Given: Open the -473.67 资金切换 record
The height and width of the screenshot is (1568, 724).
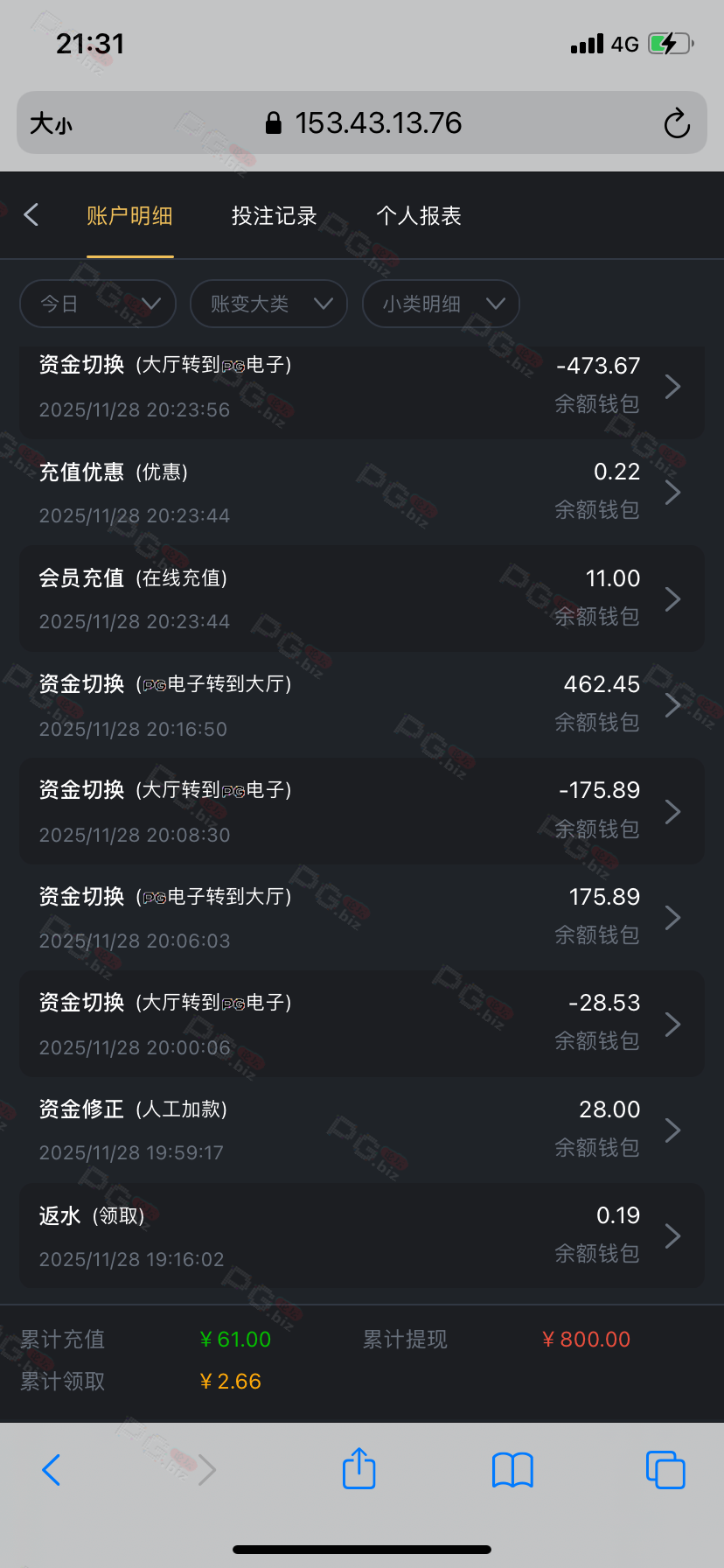Looking at the screenshot, I should (x=361, y=387).
